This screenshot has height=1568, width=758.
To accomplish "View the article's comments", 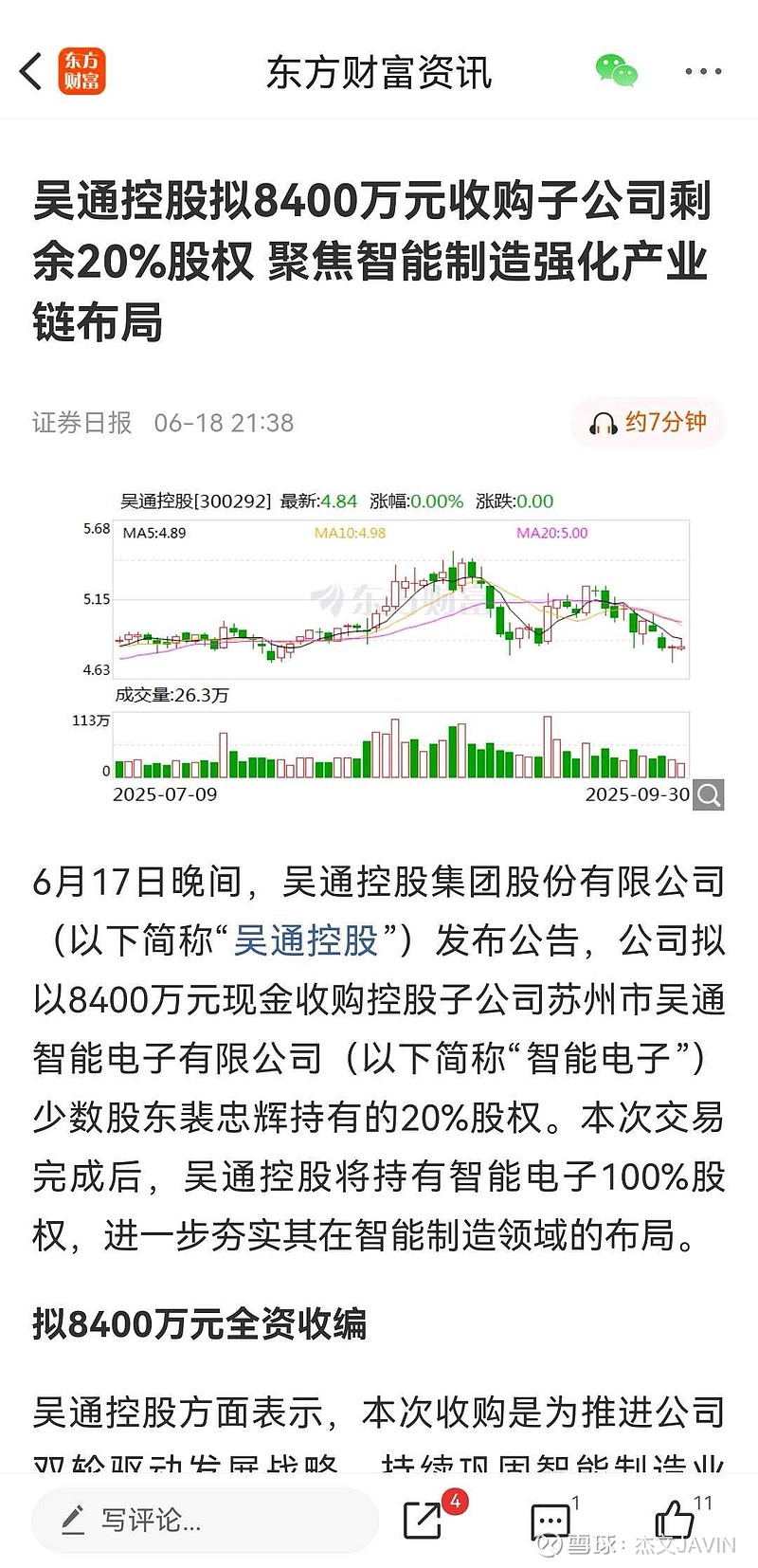I will tap(550, 1521).
